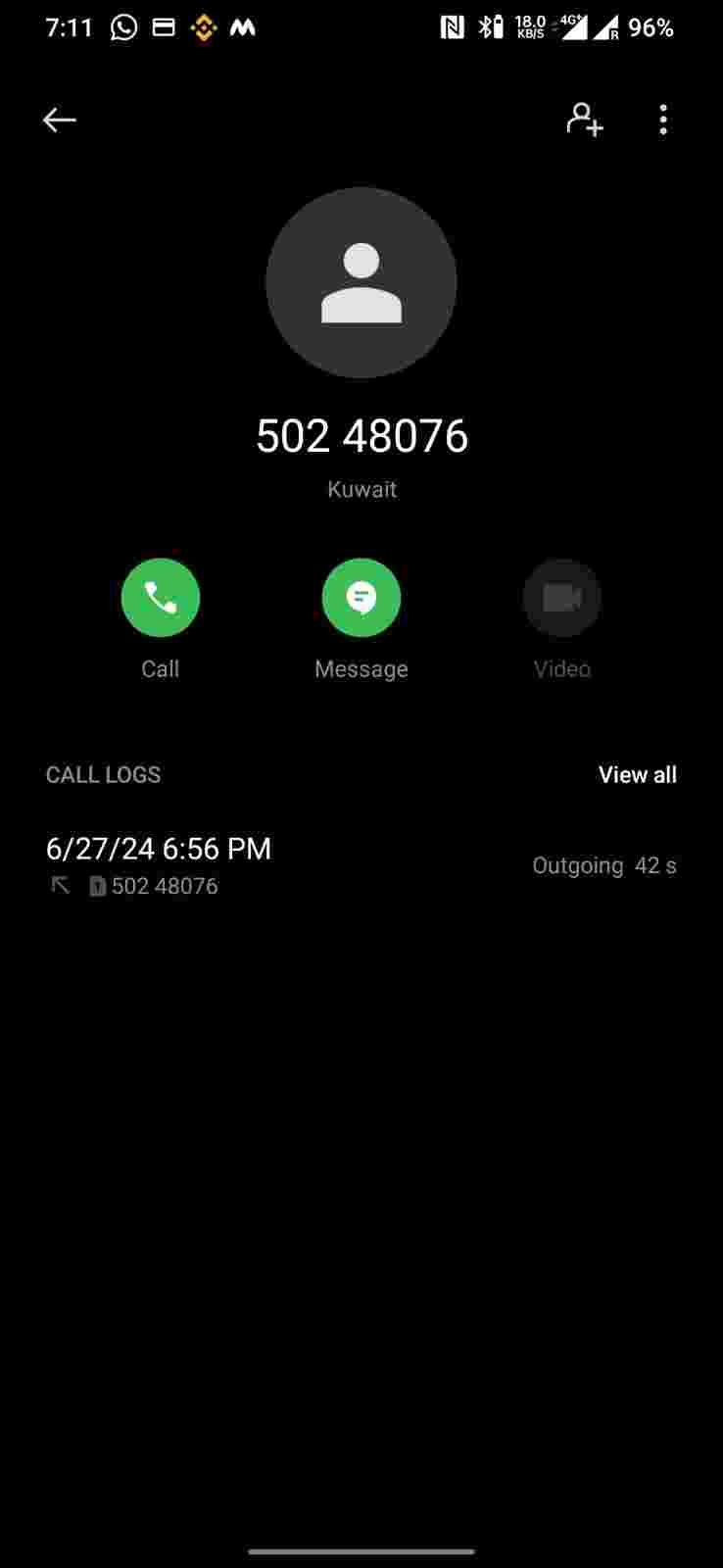723x1568 pixels.
Task: Open the three-dot overflow menu
Action: (x=663, y=120)
